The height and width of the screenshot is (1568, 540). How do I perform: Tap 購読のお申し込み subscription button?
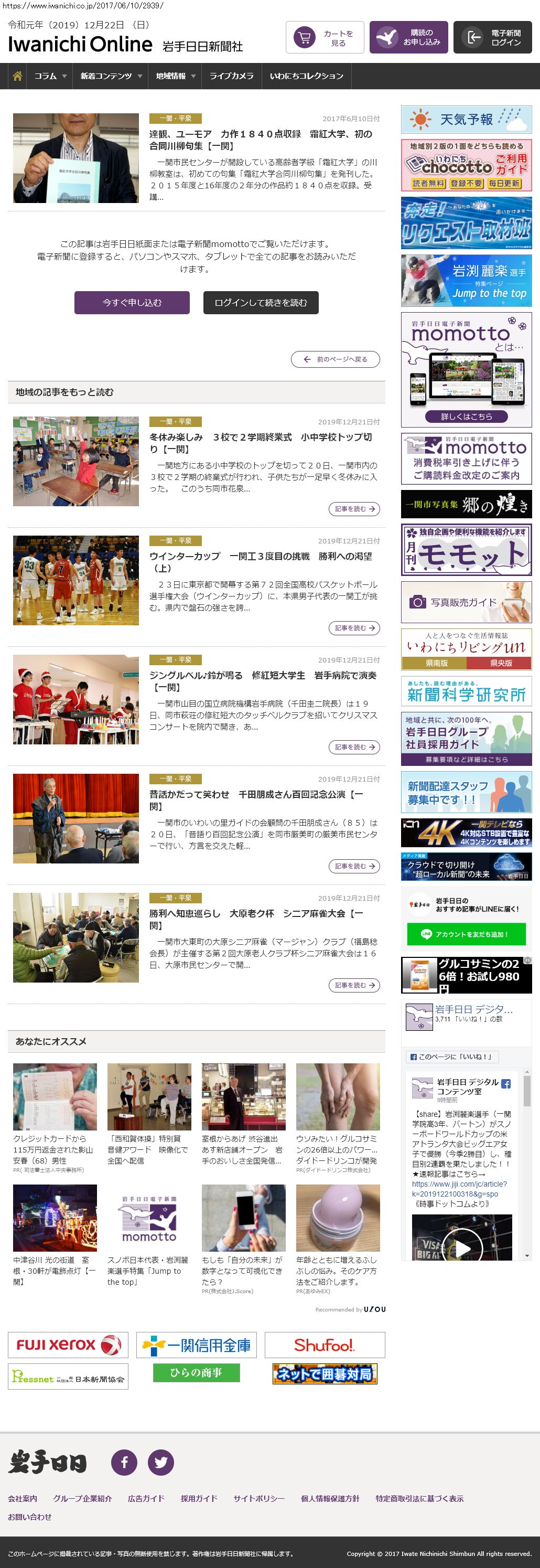(x=408, y=38)
